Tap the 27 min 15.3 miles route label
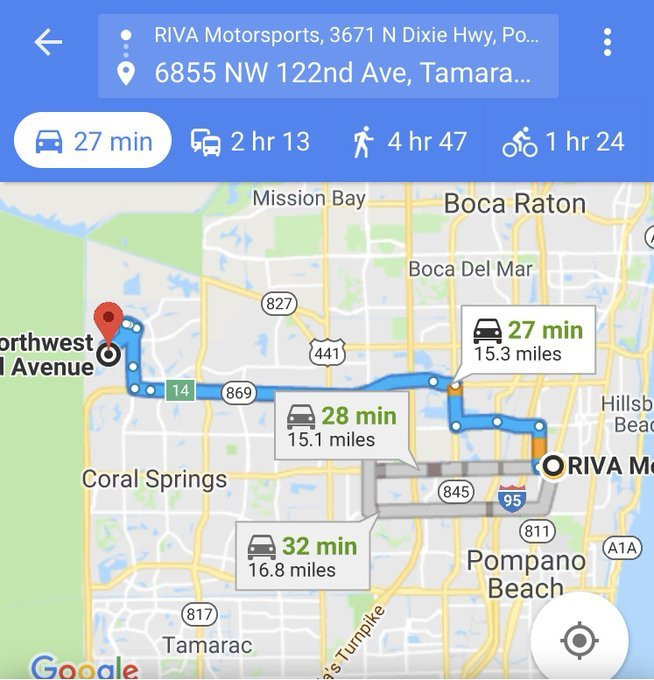654x680 pixels. pyautogui.click(x=528, y=341)
